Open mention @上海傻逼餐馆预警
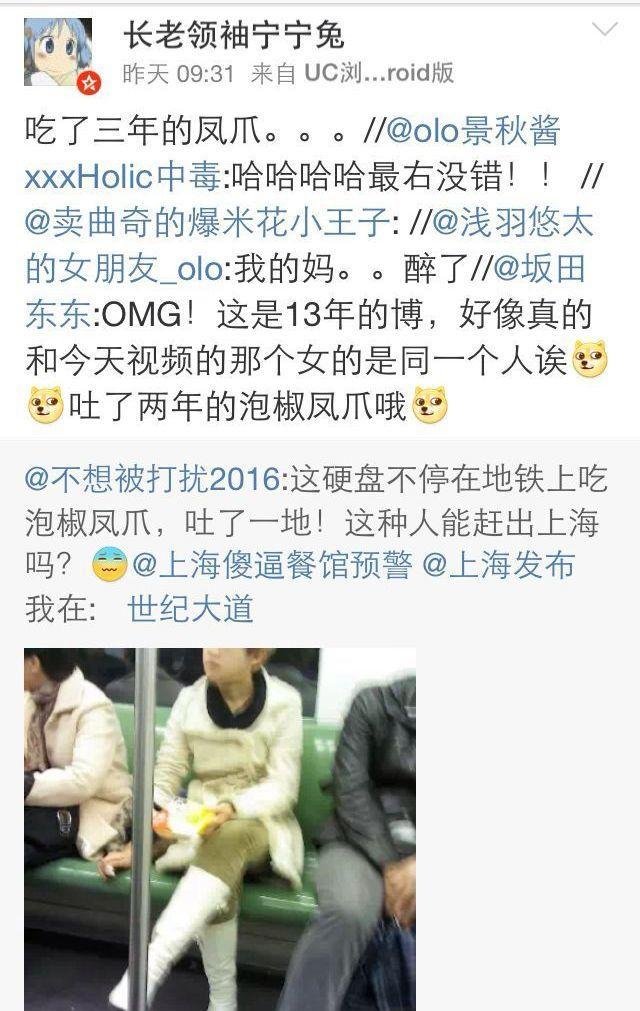The height and width of the screenshot is (1011, 640). [x=272, y=566]
